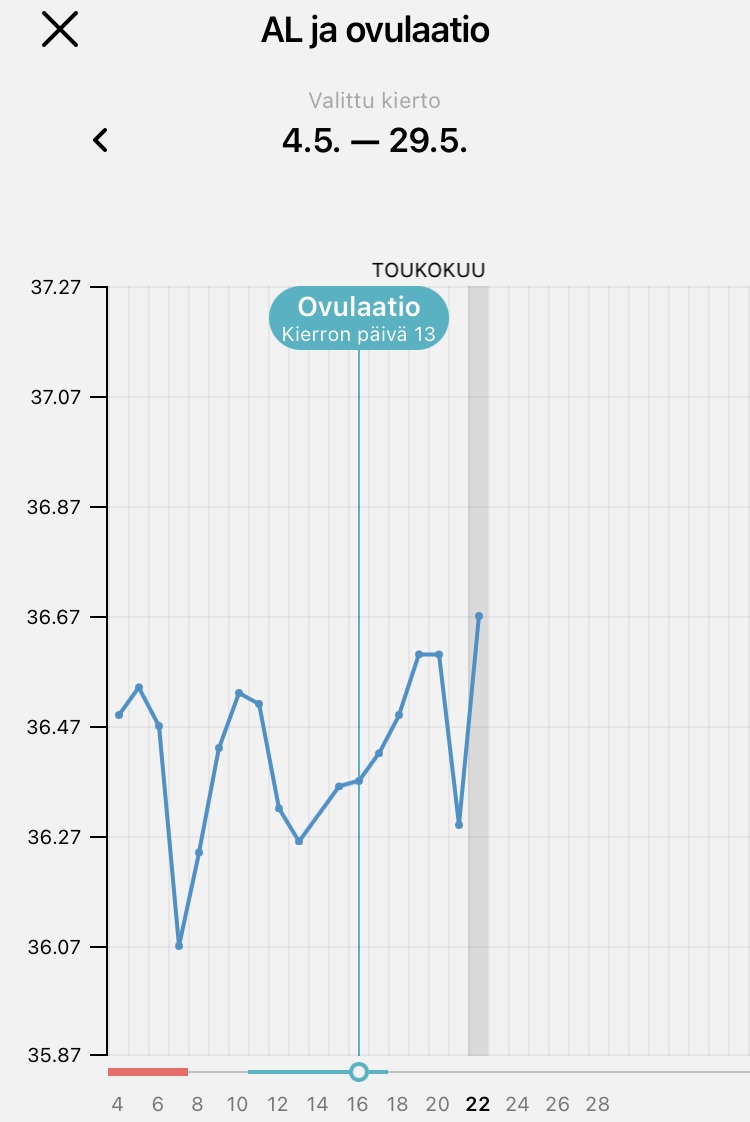Viewport: 750px width, 1122px height.
Task: Tap the Ovulaatio marker bubble
Action: click(x=358, y=318)
